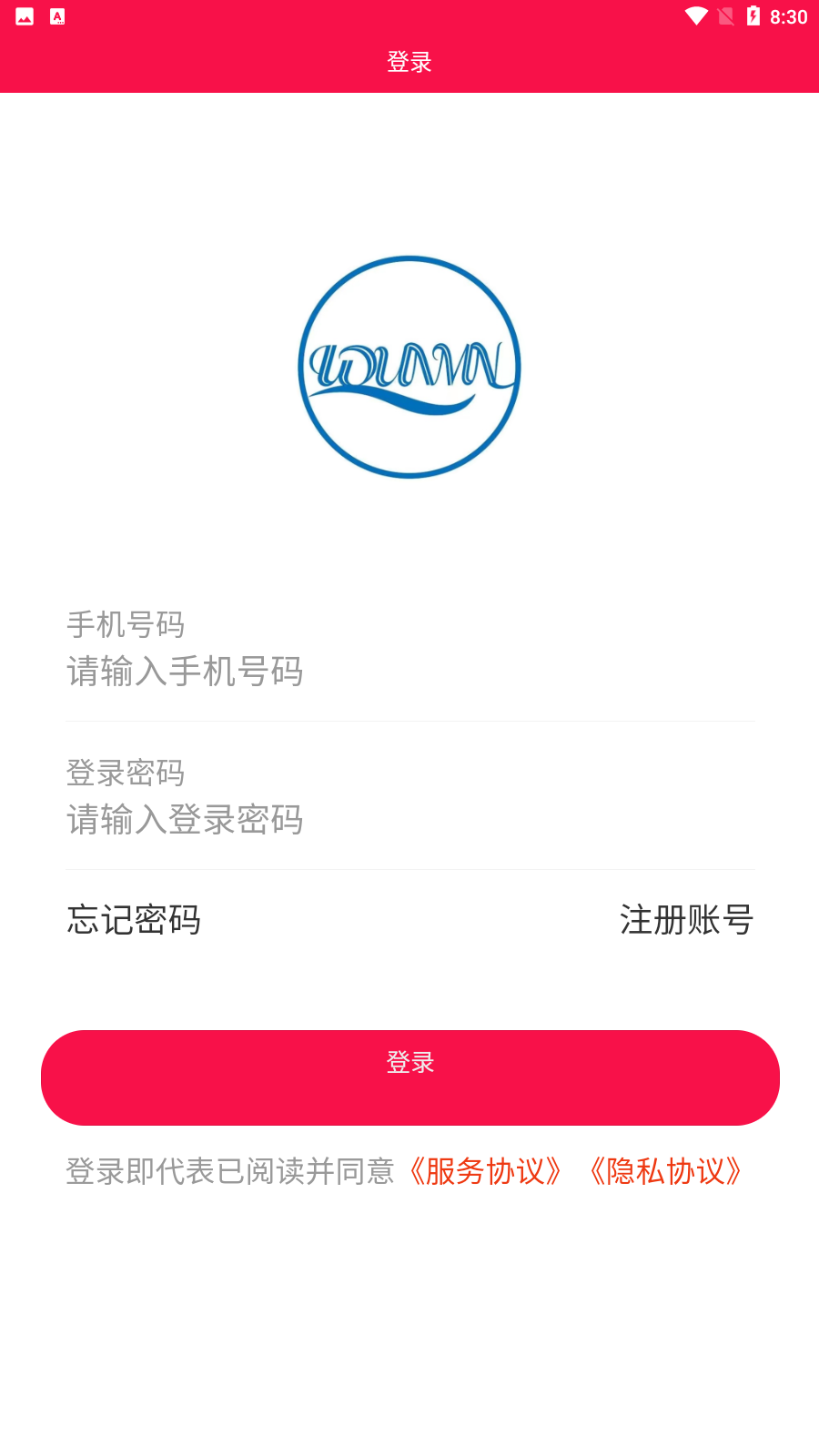819x1456 pixels.
Task: Tap the red 登录 login button
Action: 409,1077
